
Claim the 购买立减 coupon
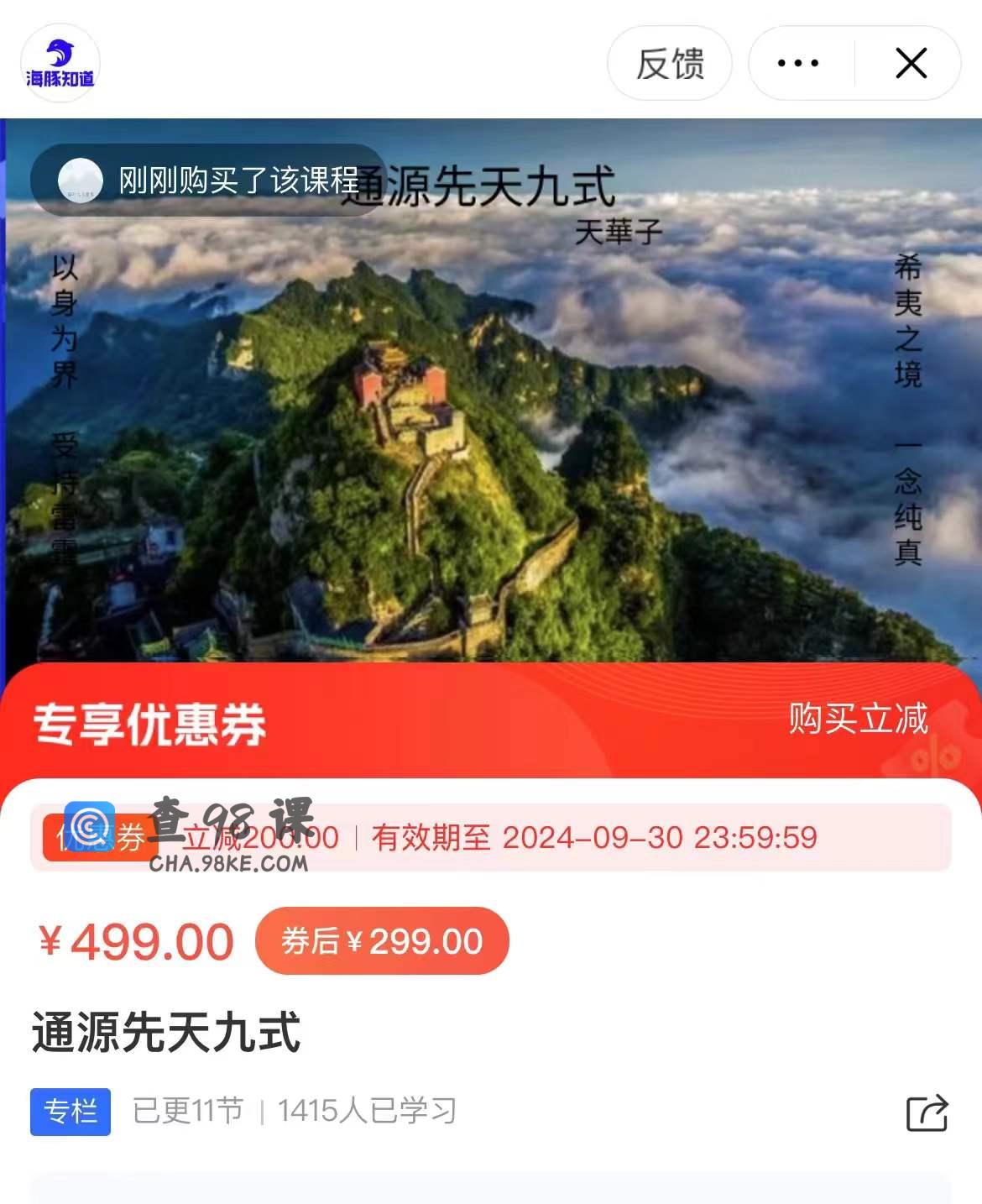(x=858, y=720)
